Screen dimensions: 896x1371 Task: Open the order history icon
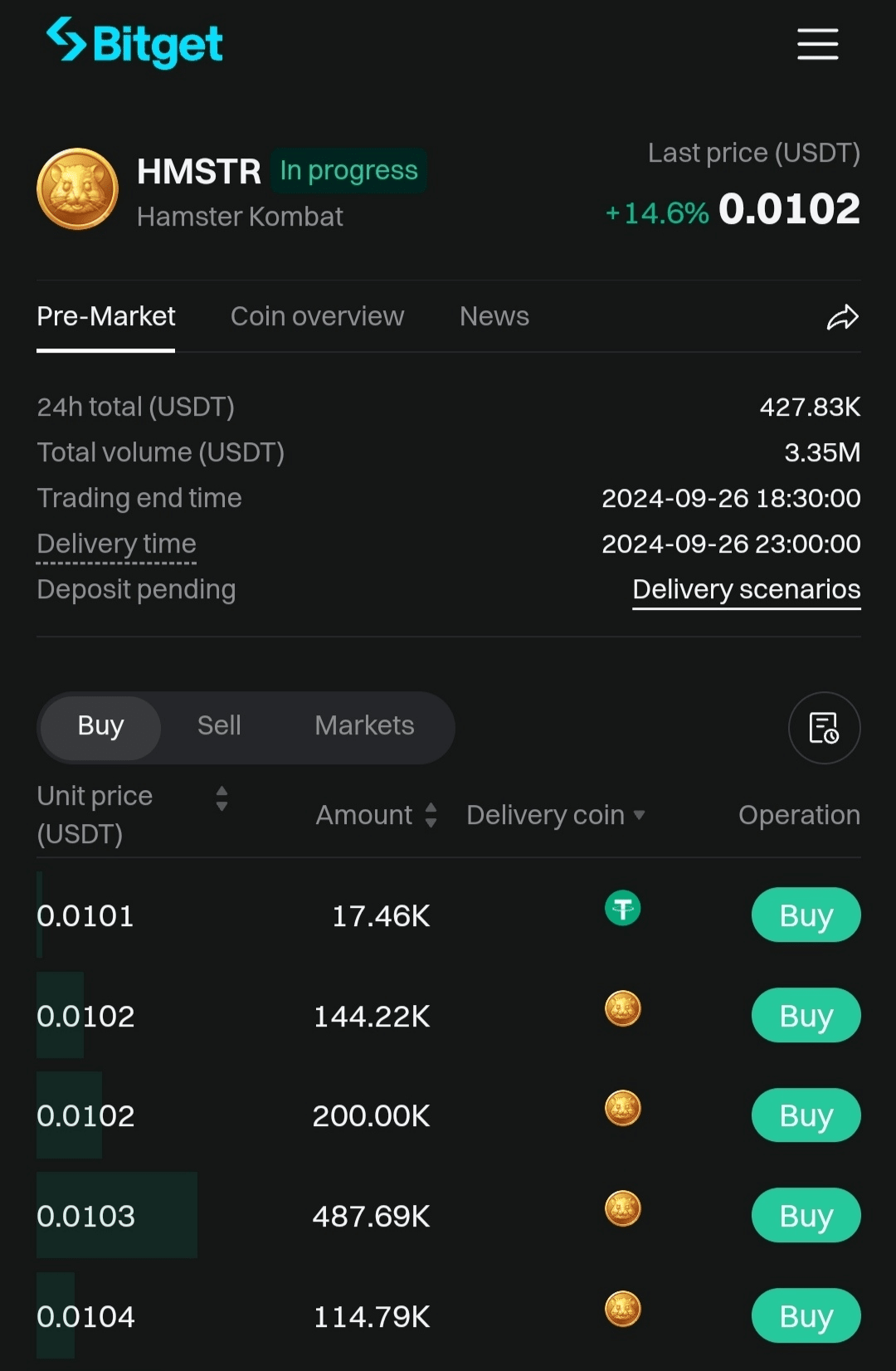pyautogui.click(x=824, y=728)
